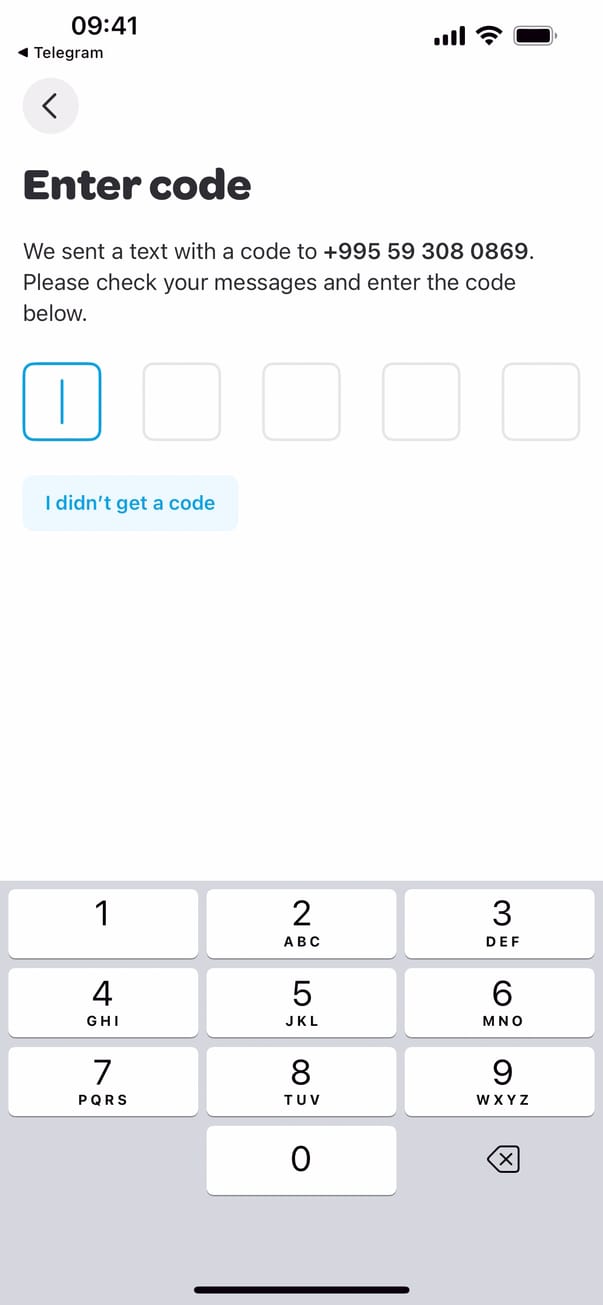Select the fourth code digit box
This screenshot has height=1305, width=603.
point(421,401)
